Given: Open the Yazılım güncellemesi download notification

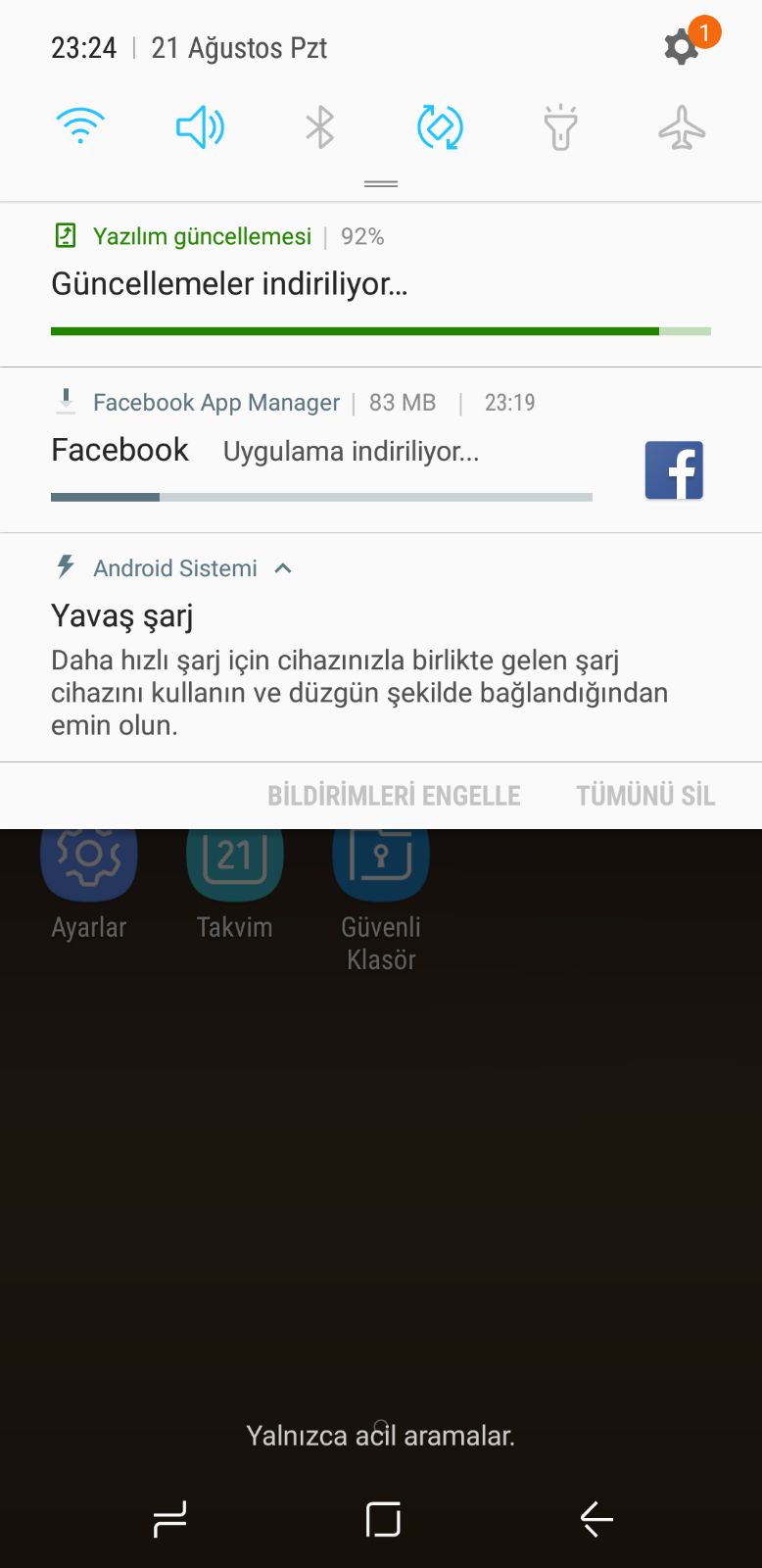Looking at the screenshot, I should (380, 284).
